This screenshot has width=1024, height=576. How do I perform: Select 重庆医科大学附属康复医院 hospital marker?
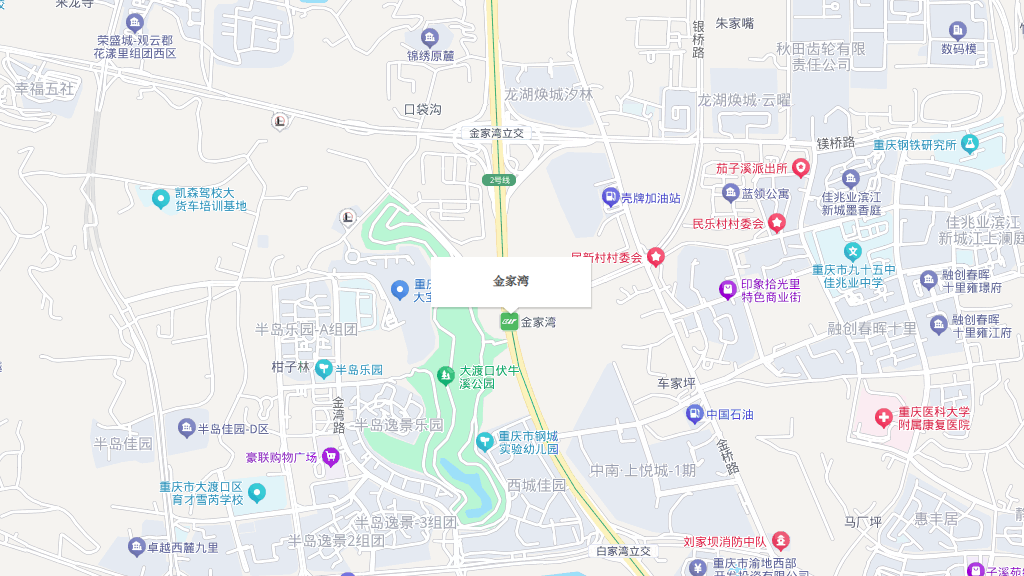tap(884, 417)
